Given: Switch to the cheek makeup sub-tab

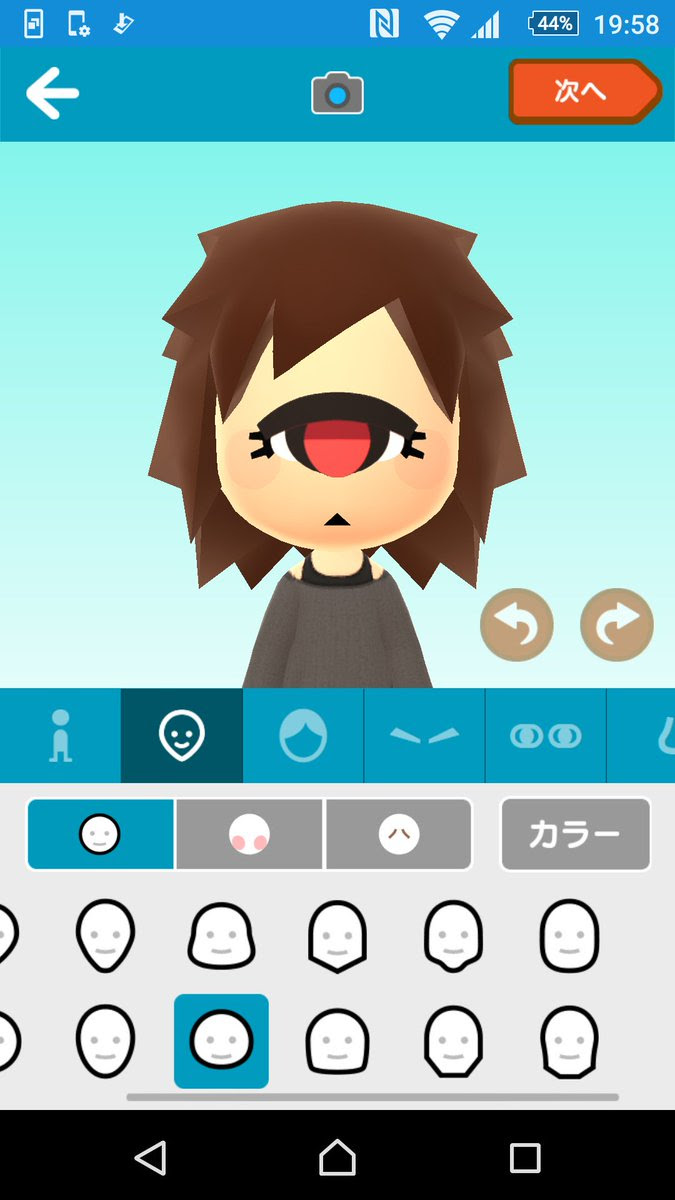Looking at the screenshot, I should [249, 834].
